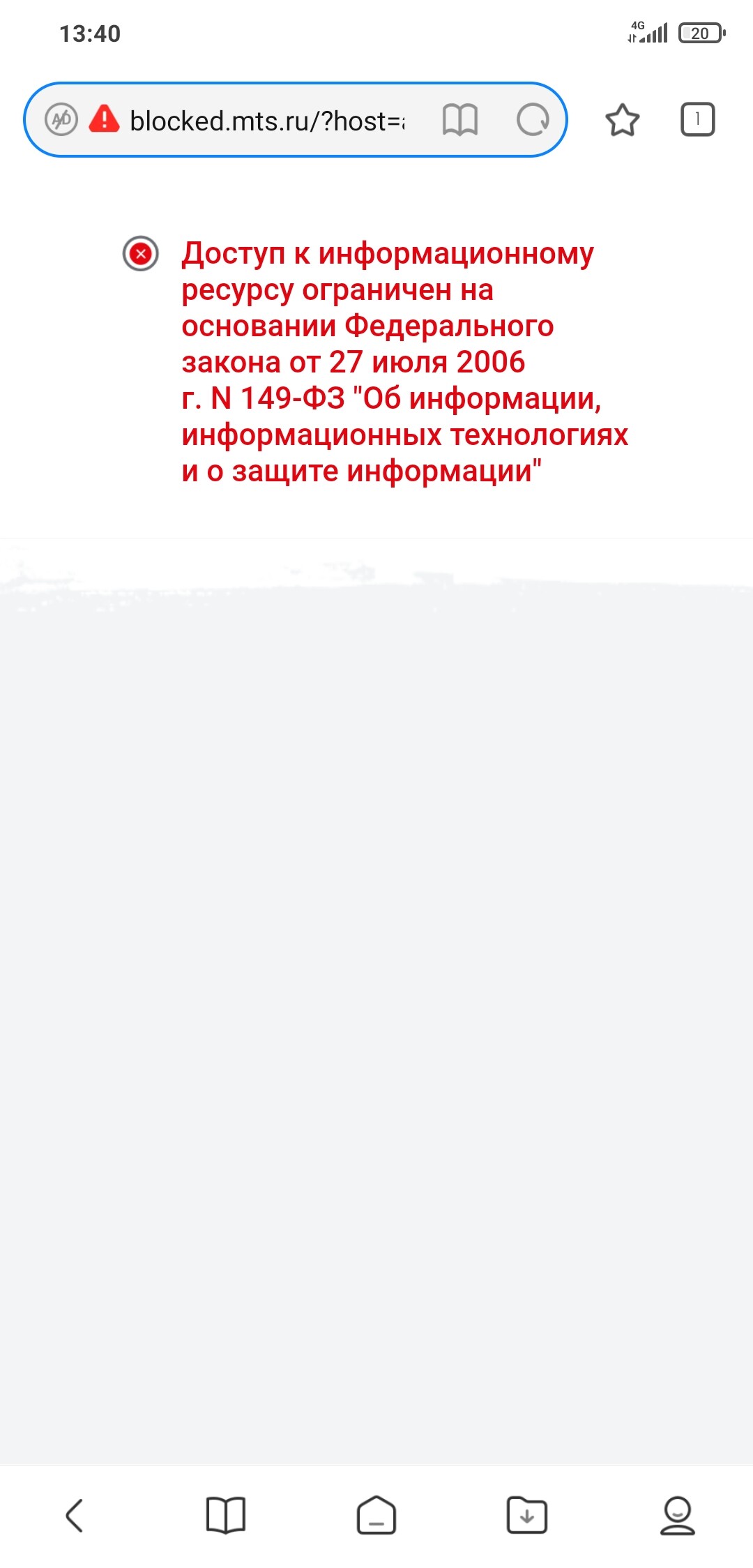Screen dimensions: 753x1568
Task: Go back to the previous page
Action: (75, 1515)
